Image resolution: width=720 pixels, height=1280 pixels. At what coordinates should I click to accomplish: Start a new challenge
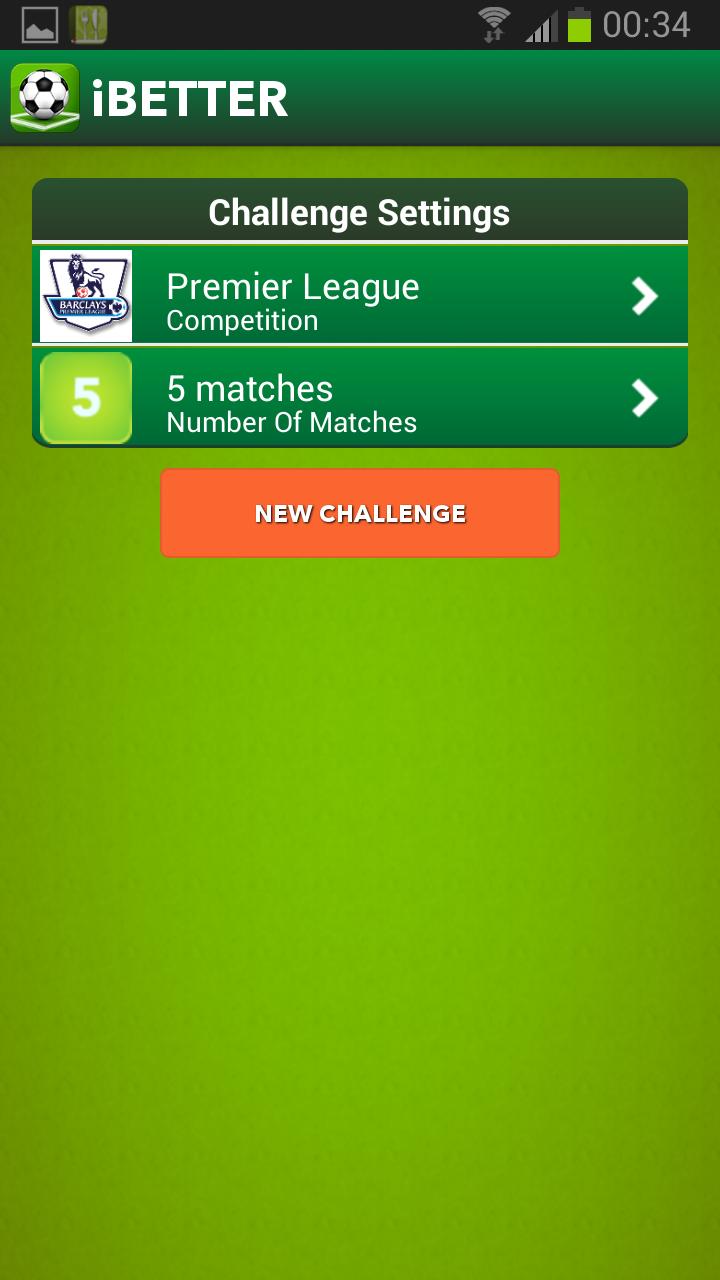(360, 513)
